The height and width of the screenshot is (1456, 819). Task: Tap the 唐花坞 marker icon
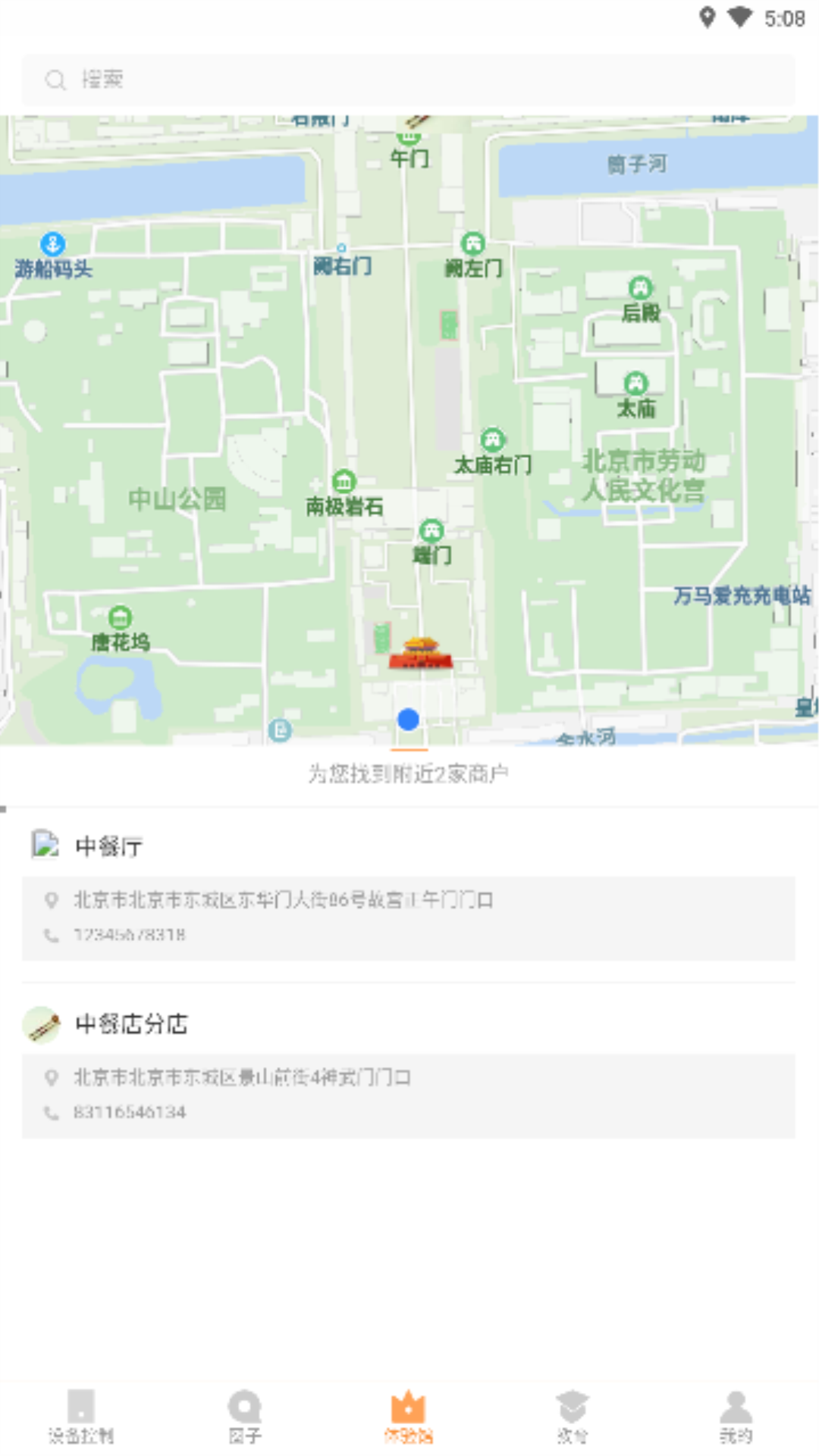(121, 617)
